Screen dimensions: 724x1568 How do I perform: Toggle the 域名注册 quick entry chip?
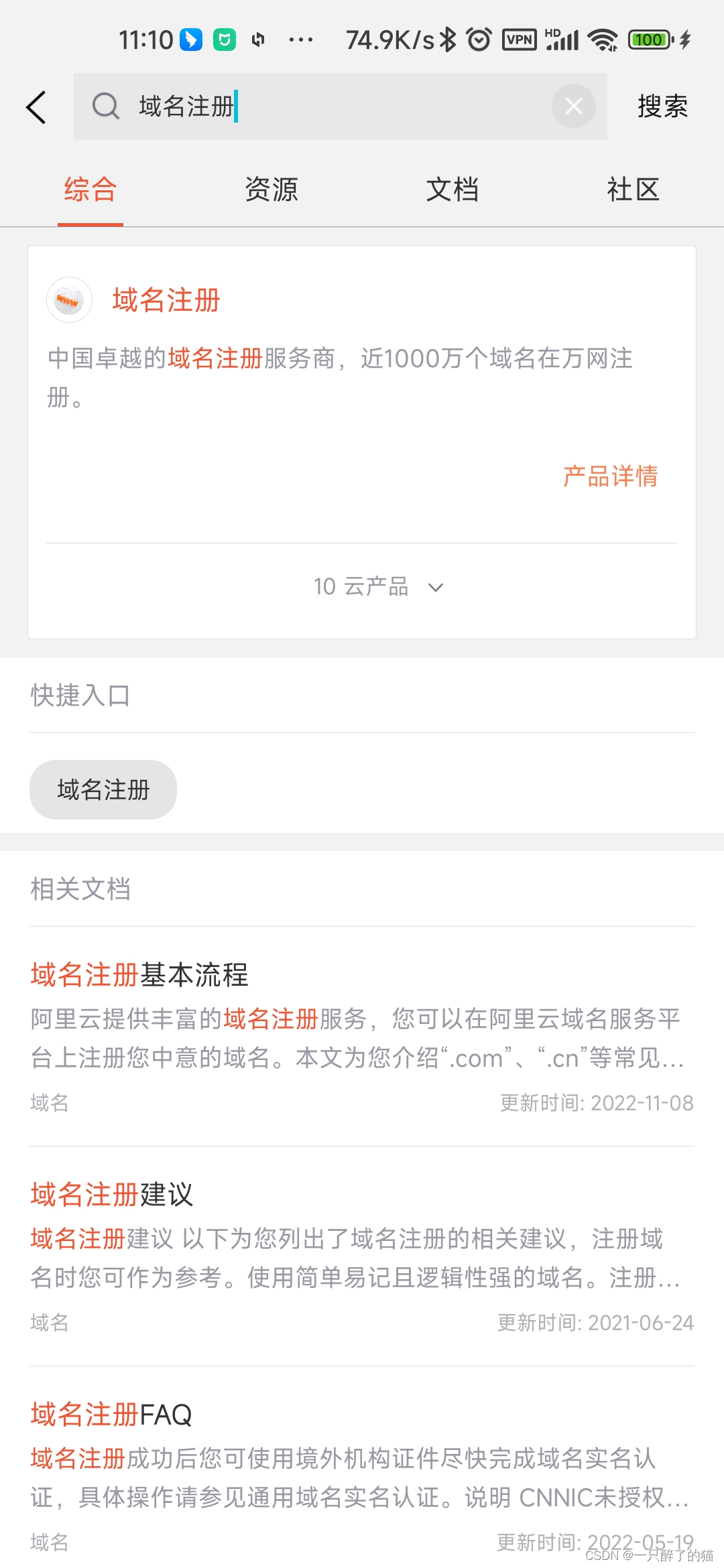pyautogui.click(x=103, y=789)
